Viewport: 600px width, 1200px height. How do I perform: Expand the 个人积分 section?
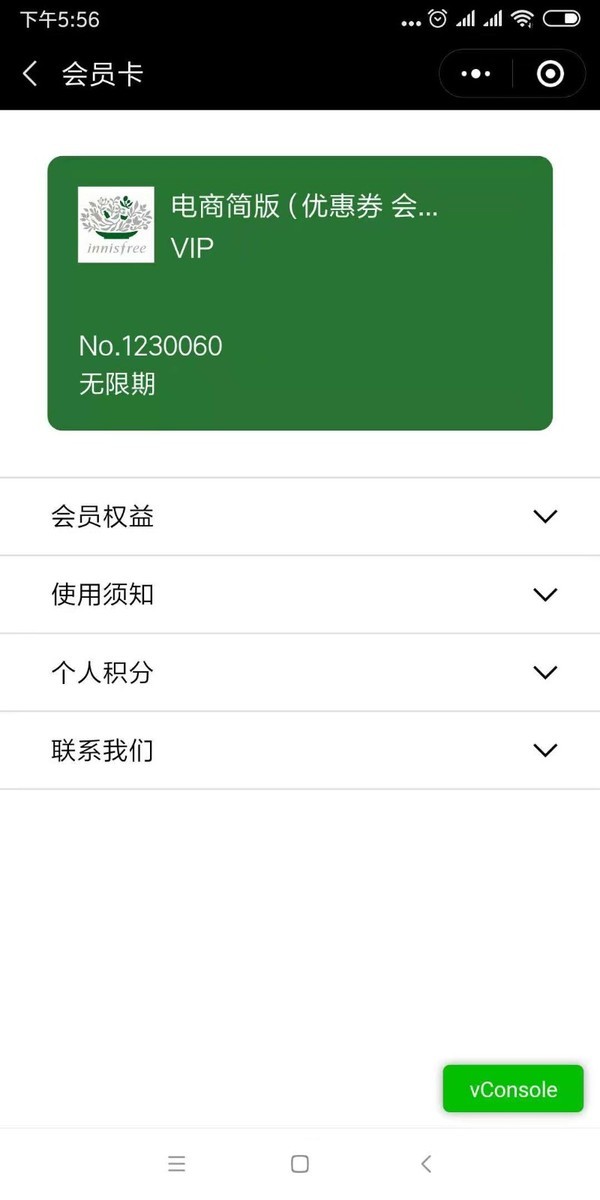[300, 673]
